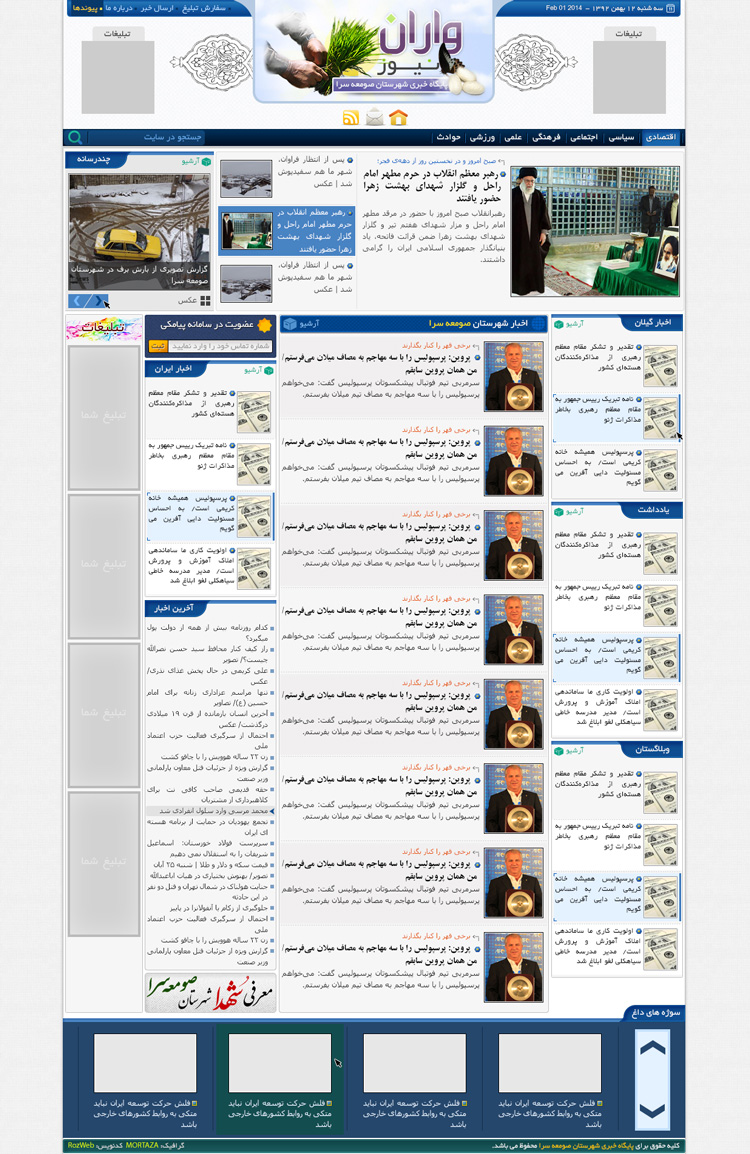
Task: Go to the سیاسی category
Action: tap(622, 137)
